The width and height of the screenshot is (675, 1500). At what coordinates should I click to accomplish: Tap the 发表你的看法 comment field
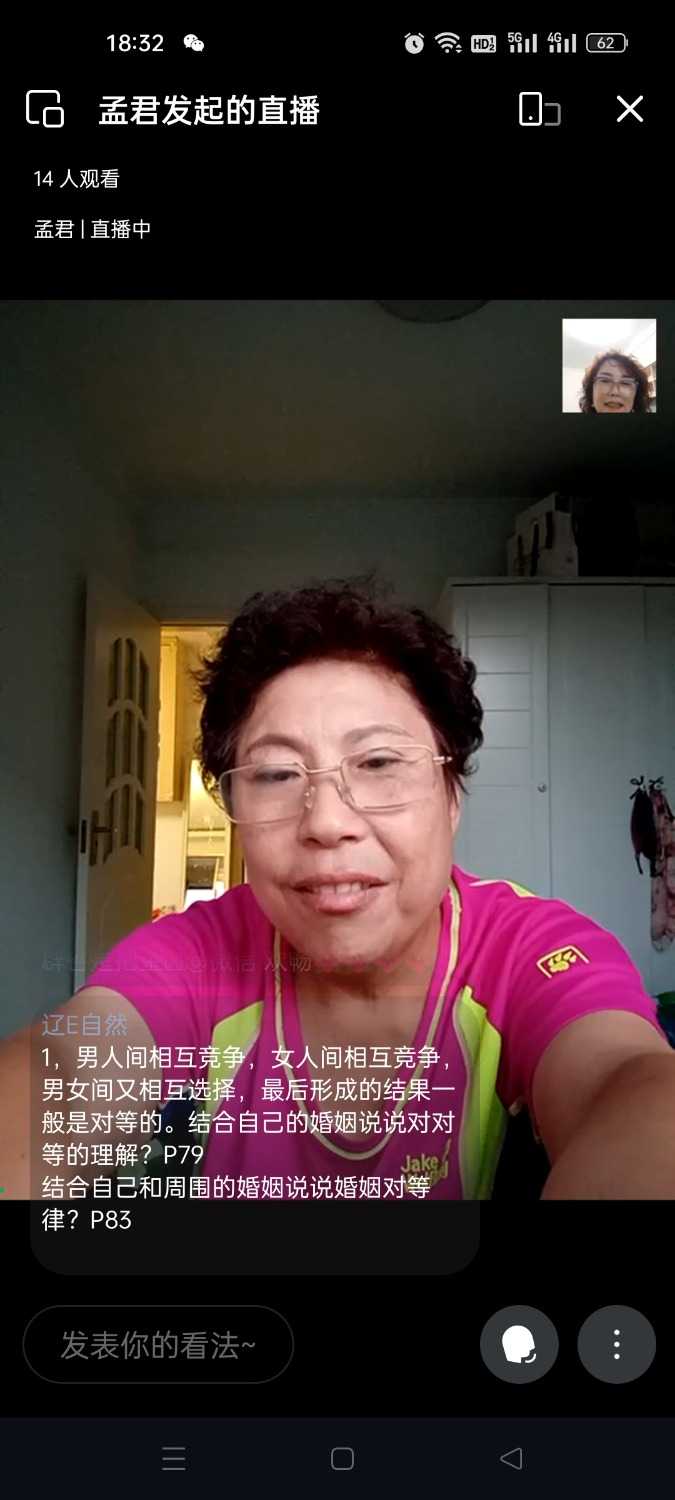tap(158, 1345)
